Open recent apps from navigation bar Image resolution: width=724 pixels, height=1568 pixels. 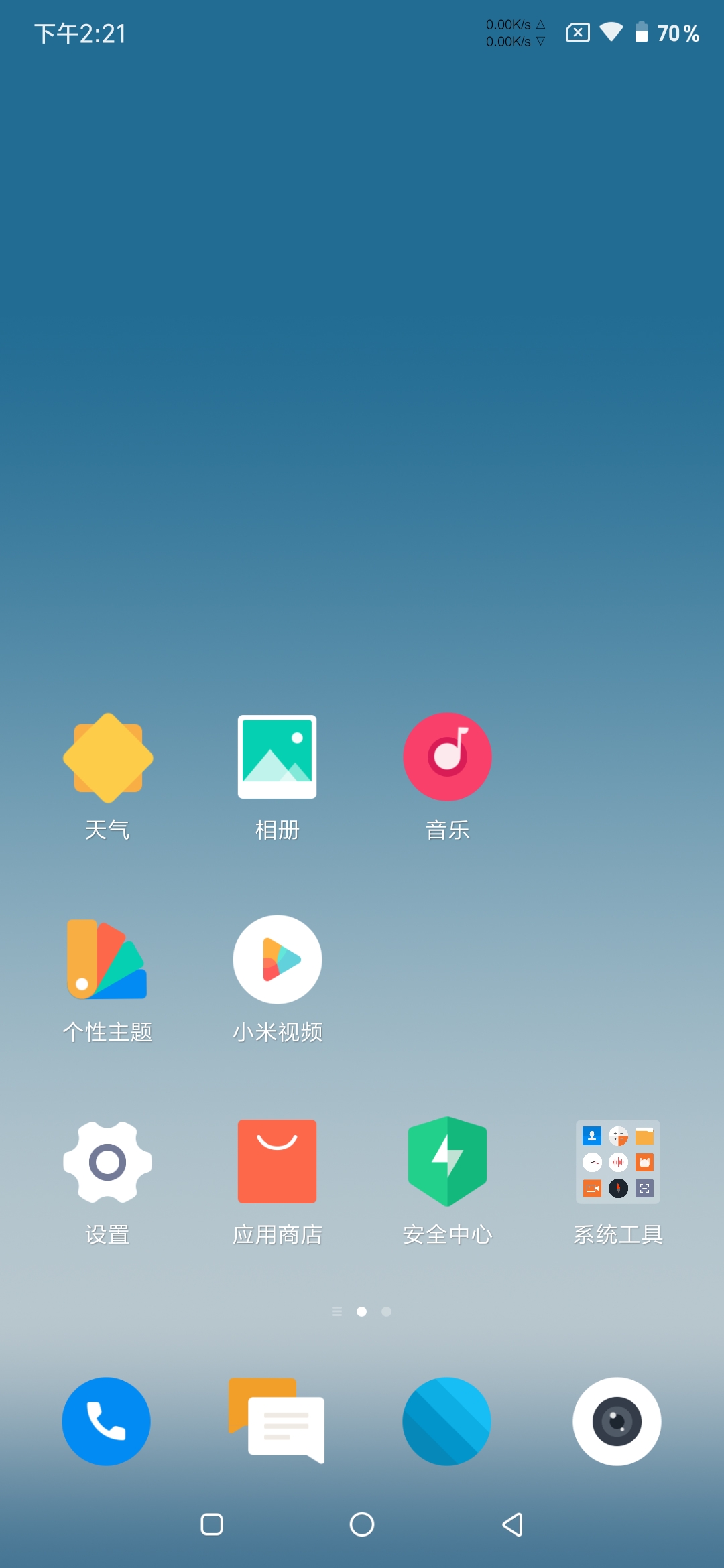(212, 1524)
